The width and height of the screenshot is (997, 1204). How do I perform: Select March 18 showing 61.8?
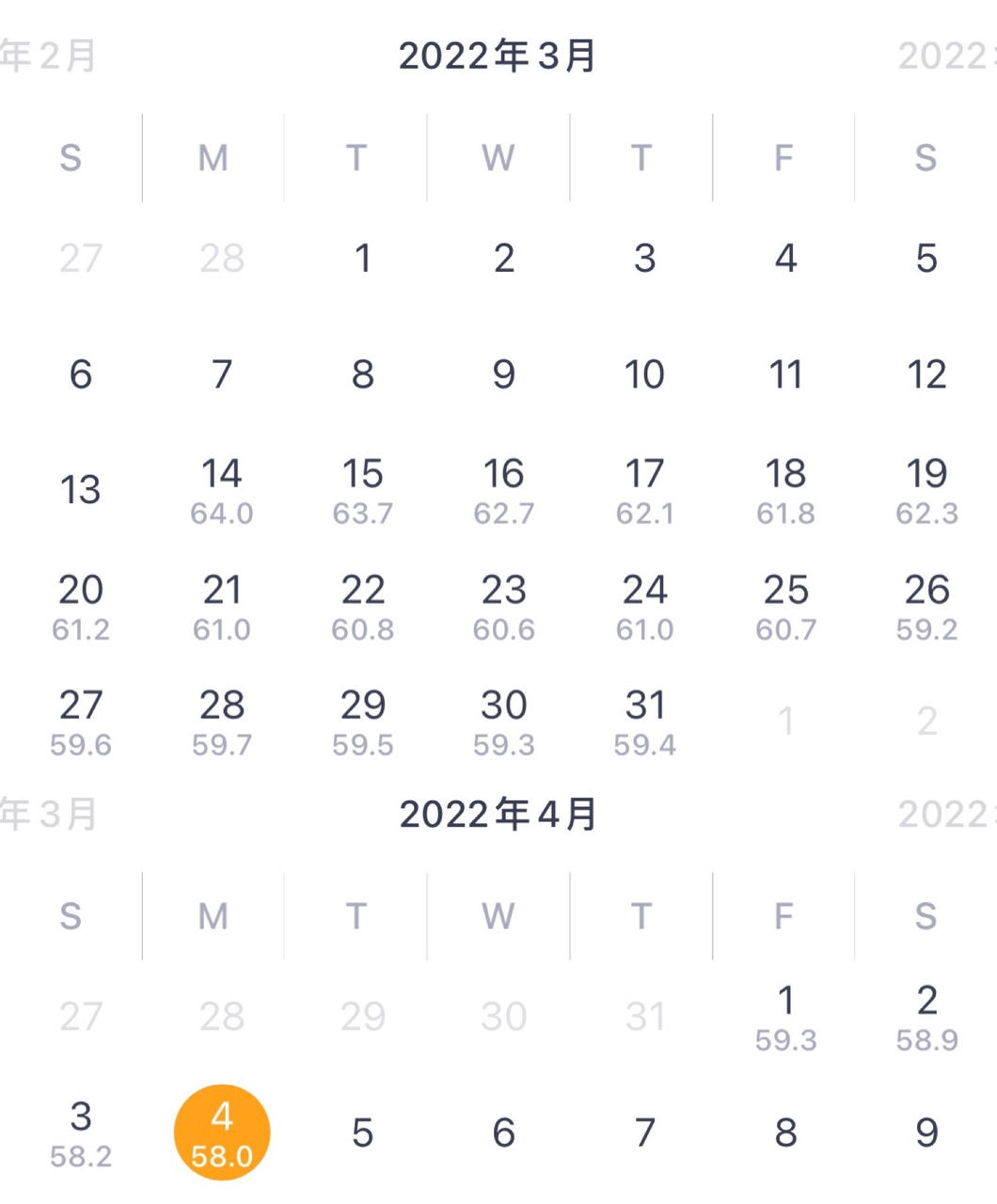click(x=784, y=489)
